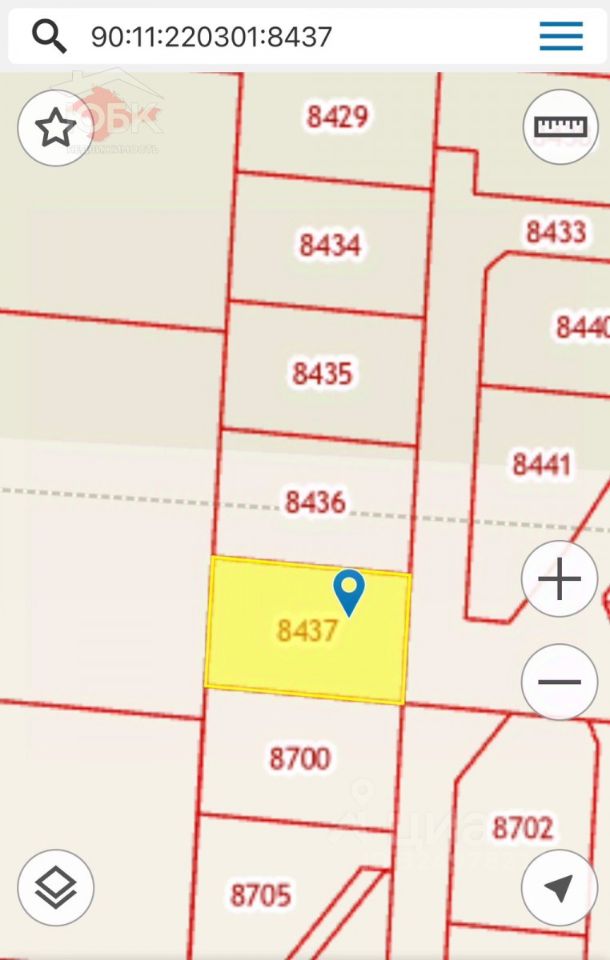
Task: Zoom out of the map
Action: pos(560,682)
